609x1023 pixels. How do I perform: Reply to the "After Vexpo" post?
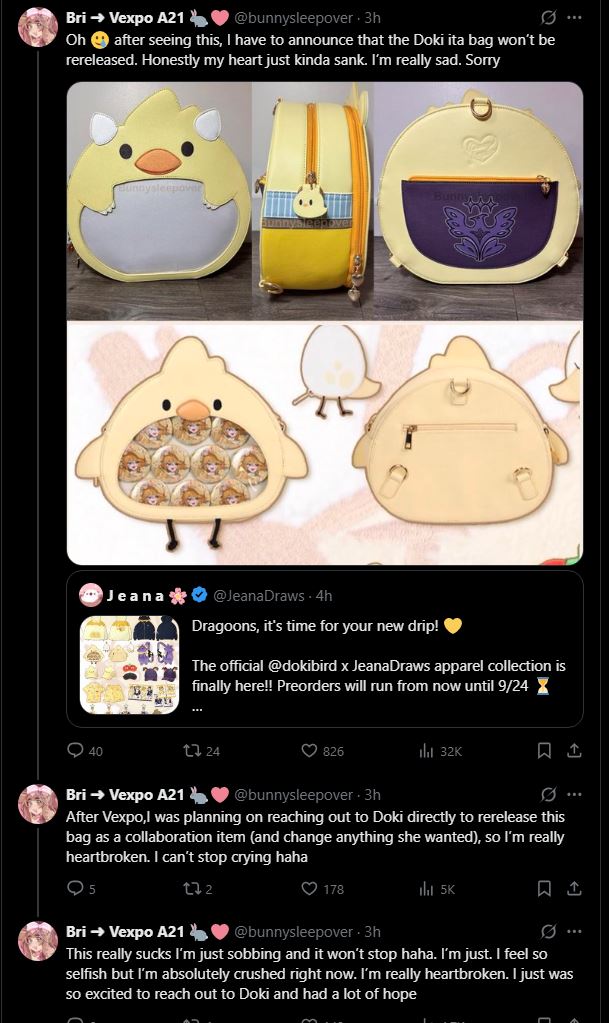[76, 888]
